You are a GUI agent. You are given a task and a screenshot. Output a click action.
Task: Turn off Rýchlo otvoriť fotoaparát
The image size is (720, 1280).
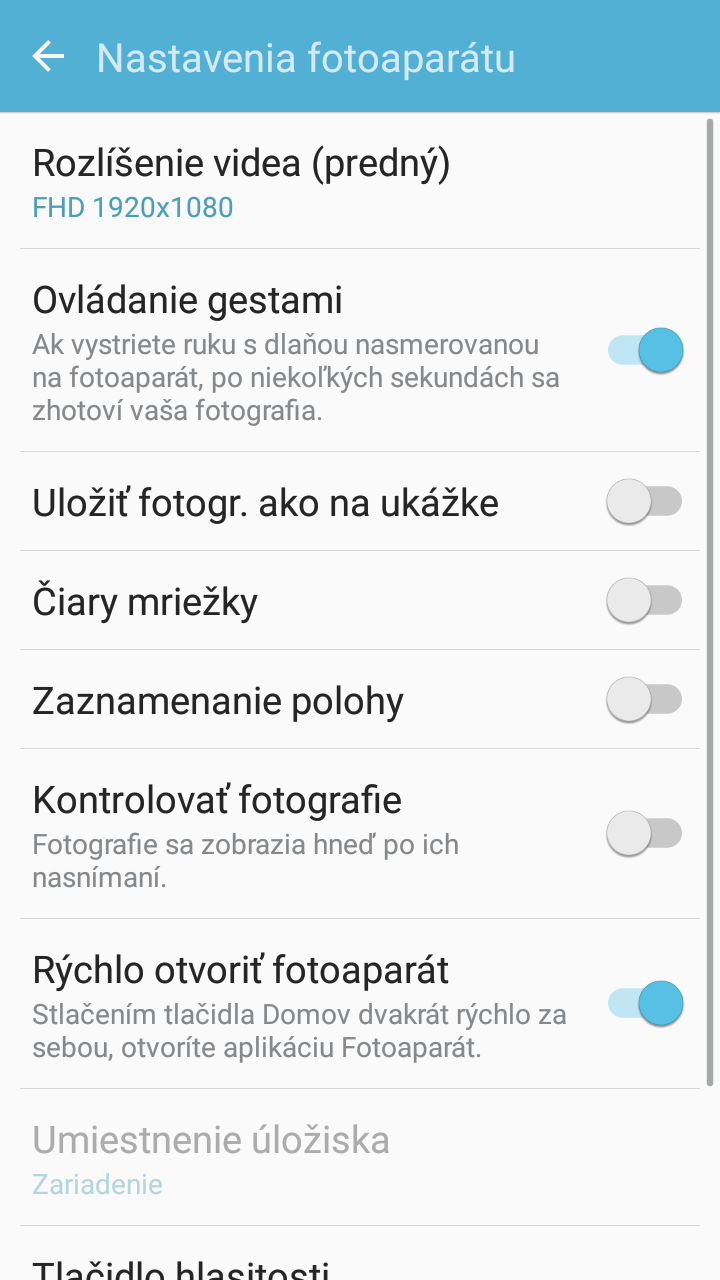(x=646, y=1003)
